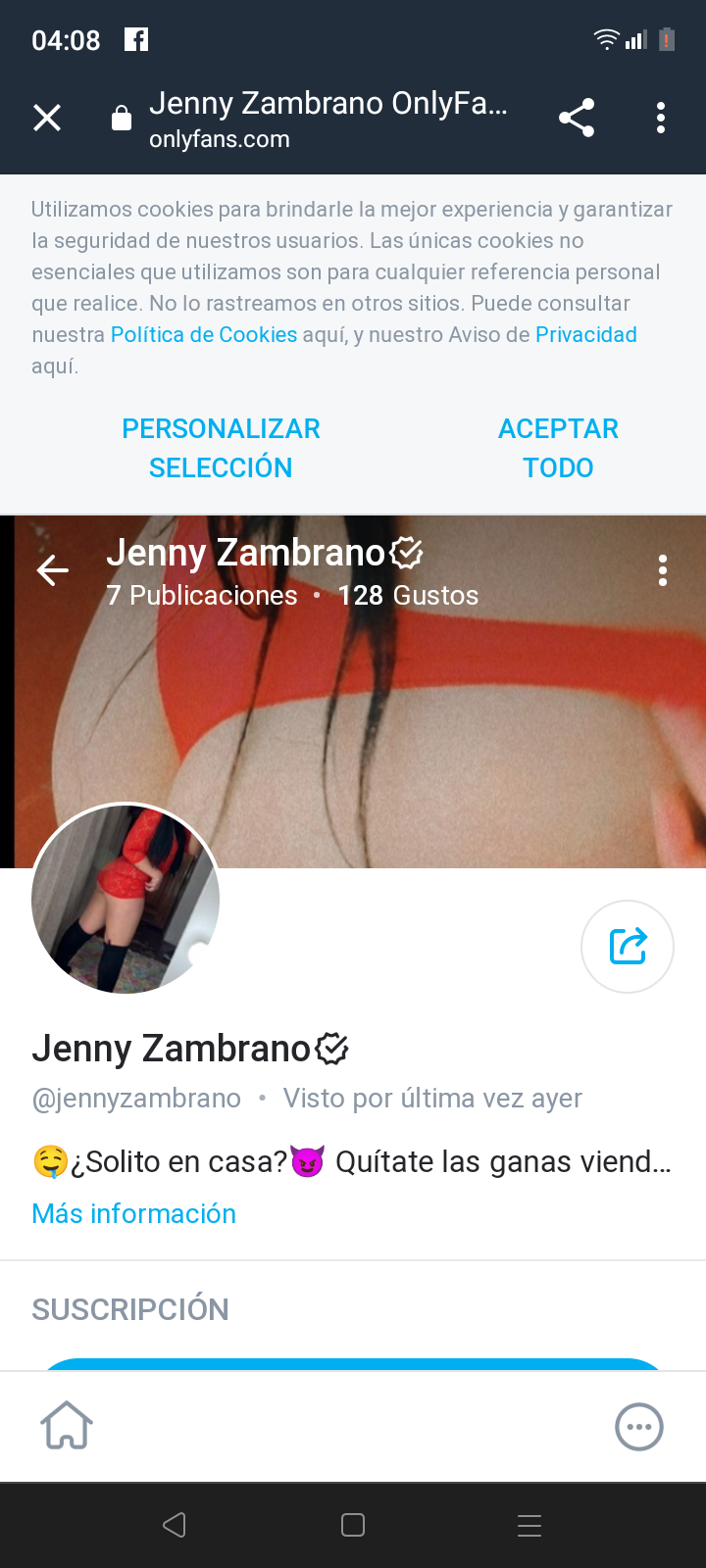Tap PERSONALIZAR SELECCIÓN for cookies
Screen dimensions: 706x1568
pos(221,448)
